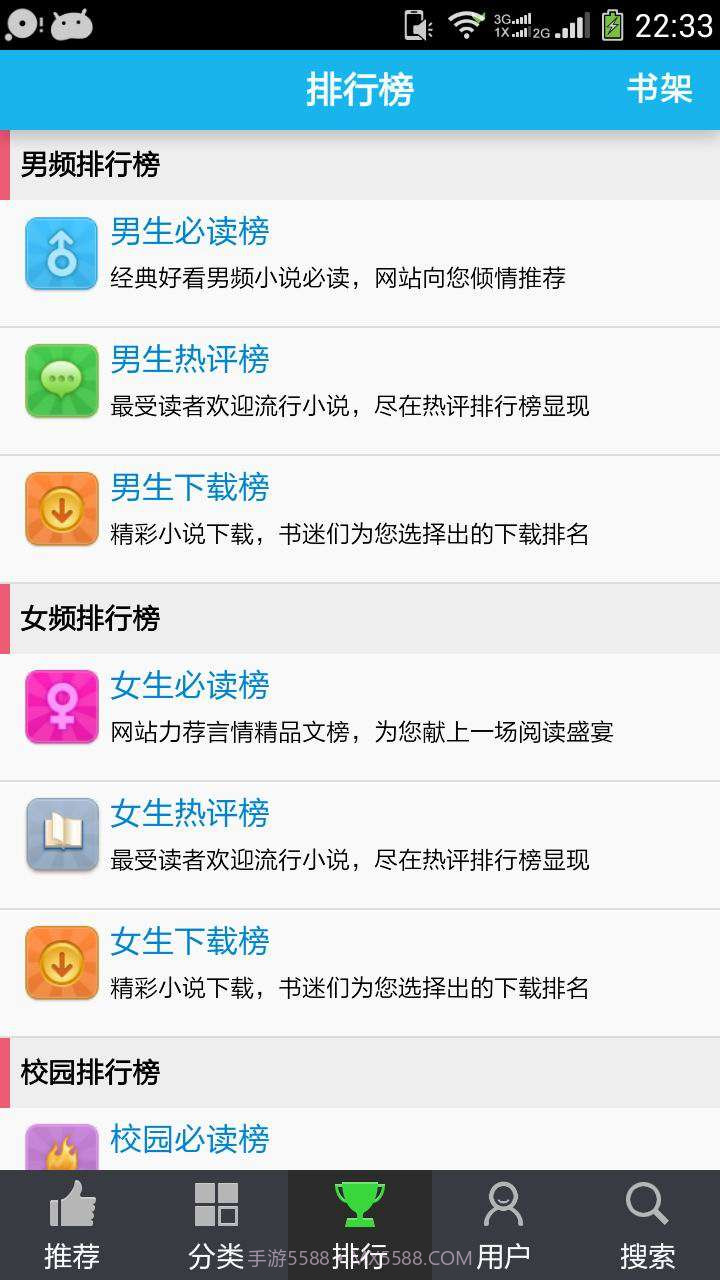
Task: Switch to the 分类 tab
Action: [x=215, y=1220]
